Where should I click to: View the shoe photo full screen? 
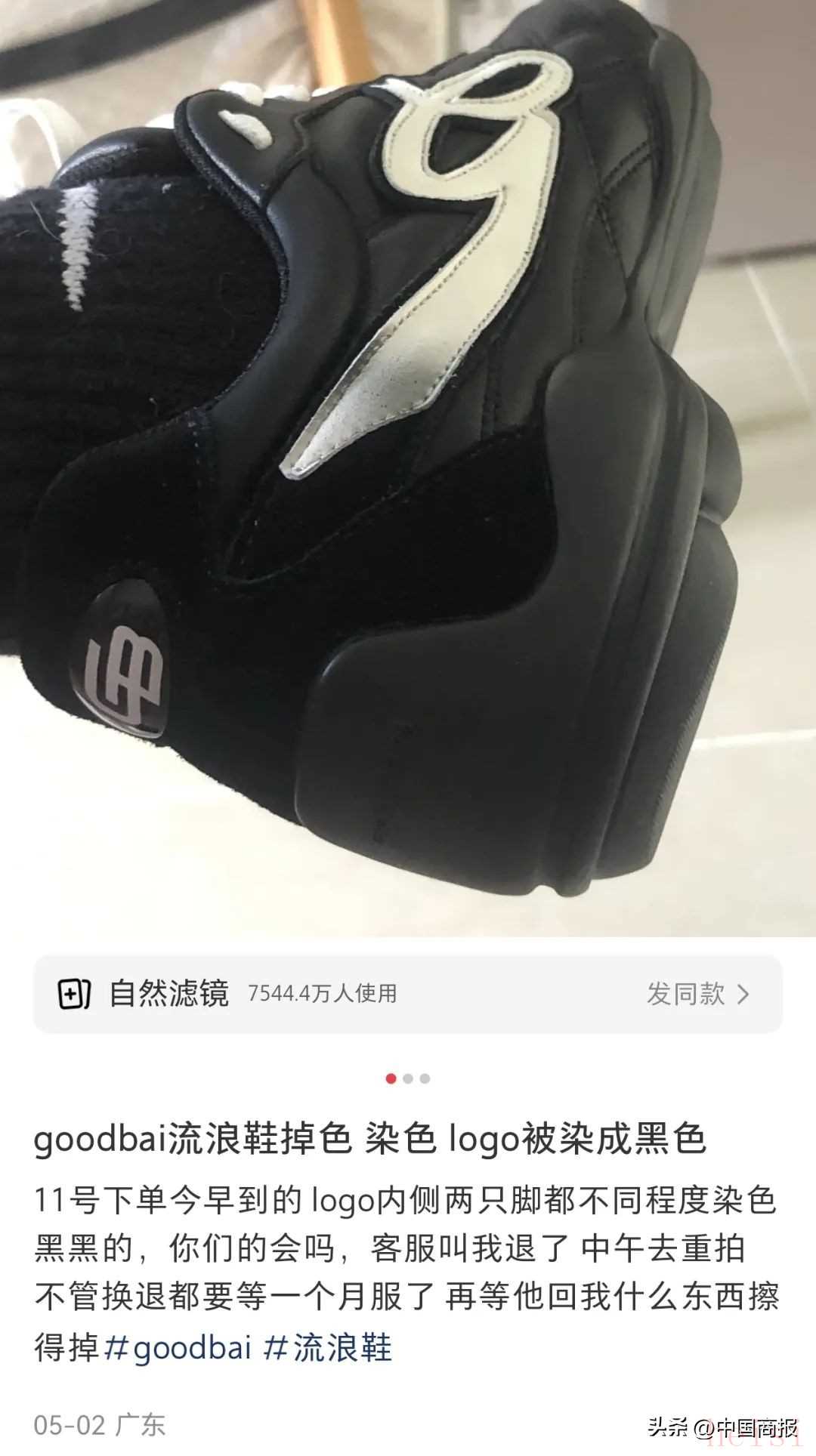point(408,468)
